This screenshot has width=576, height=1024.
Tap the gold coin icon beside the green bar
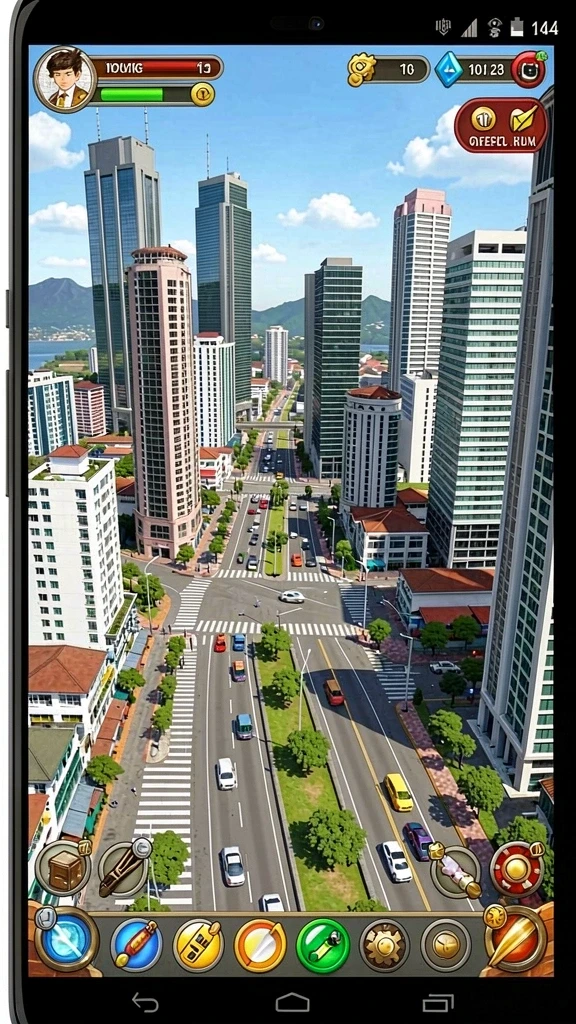pos(202,95)
